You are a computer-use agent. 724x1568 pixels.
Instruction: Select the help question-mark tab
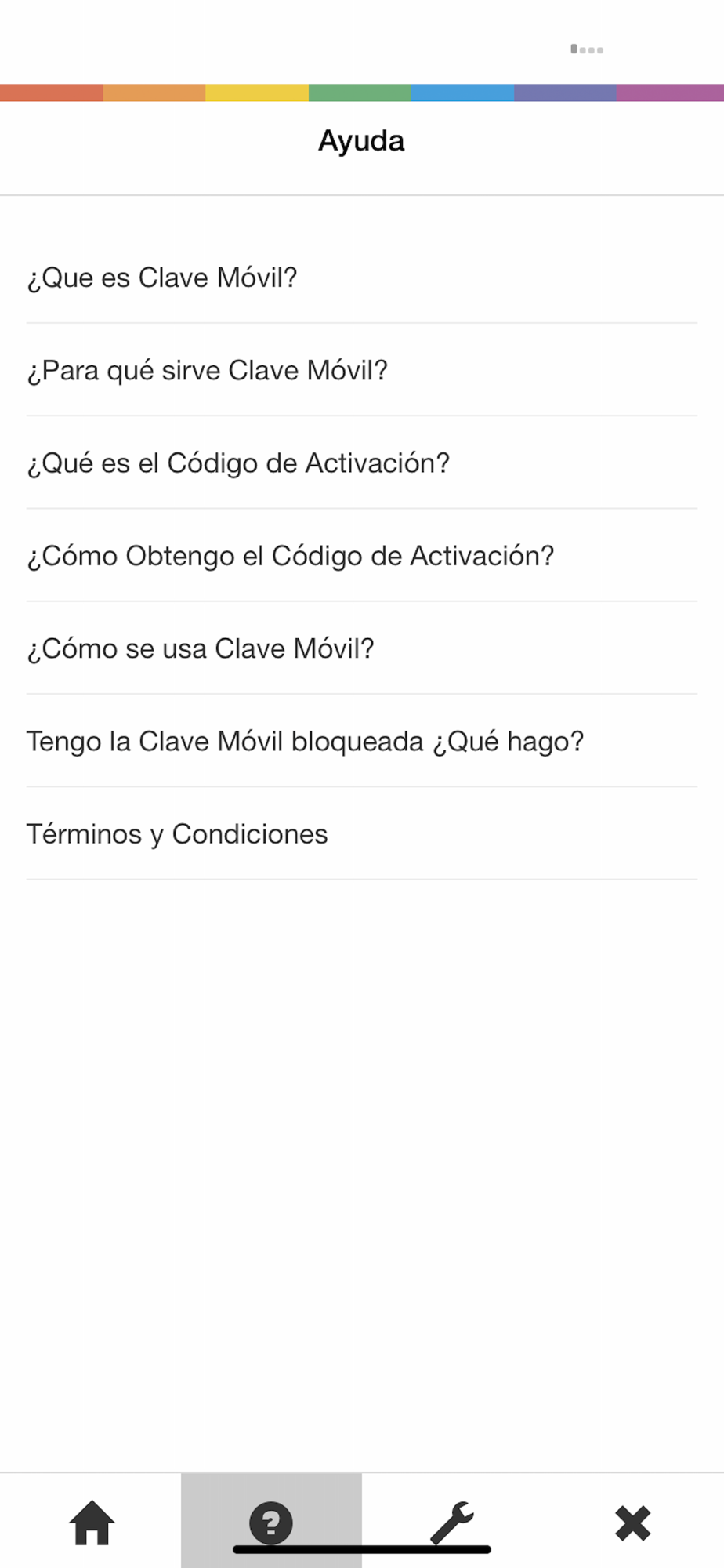point(271,1523)
